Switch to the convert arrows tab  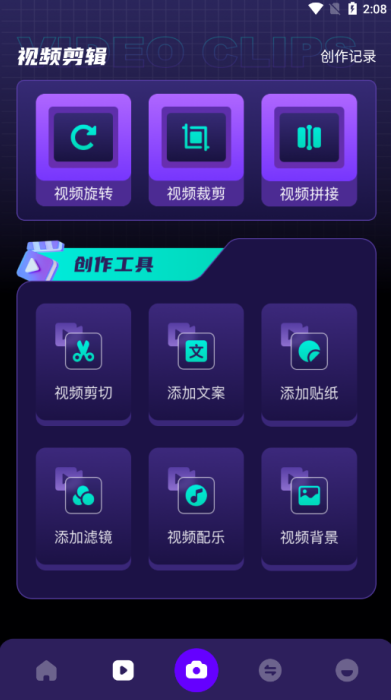(x=270, y=670)
